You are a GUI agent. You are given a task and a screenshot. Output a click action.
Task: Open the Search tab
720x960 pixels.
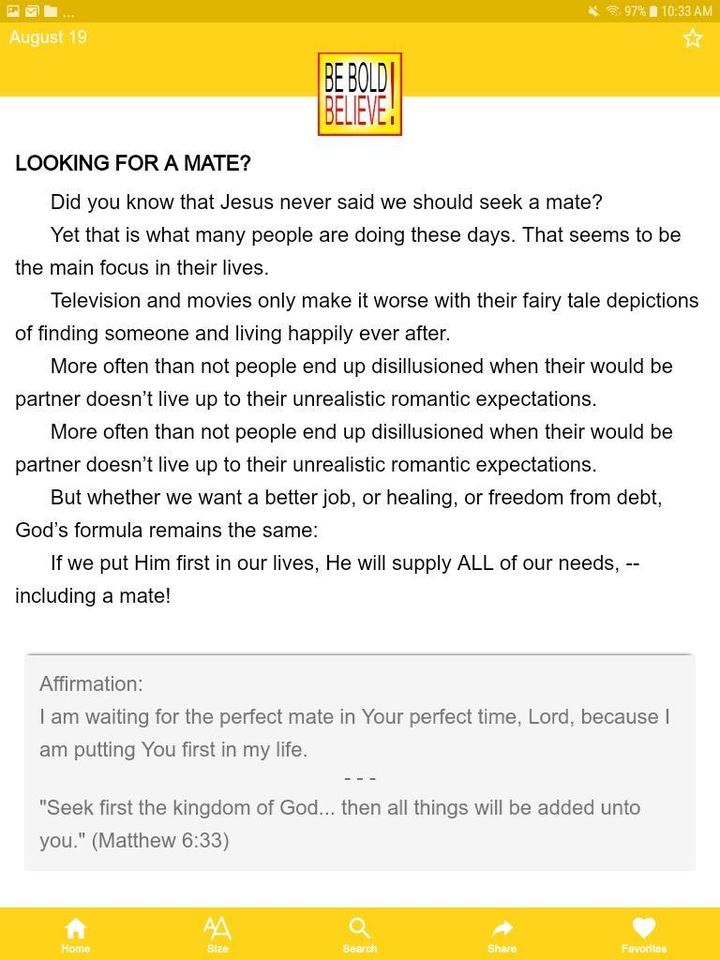360,934
